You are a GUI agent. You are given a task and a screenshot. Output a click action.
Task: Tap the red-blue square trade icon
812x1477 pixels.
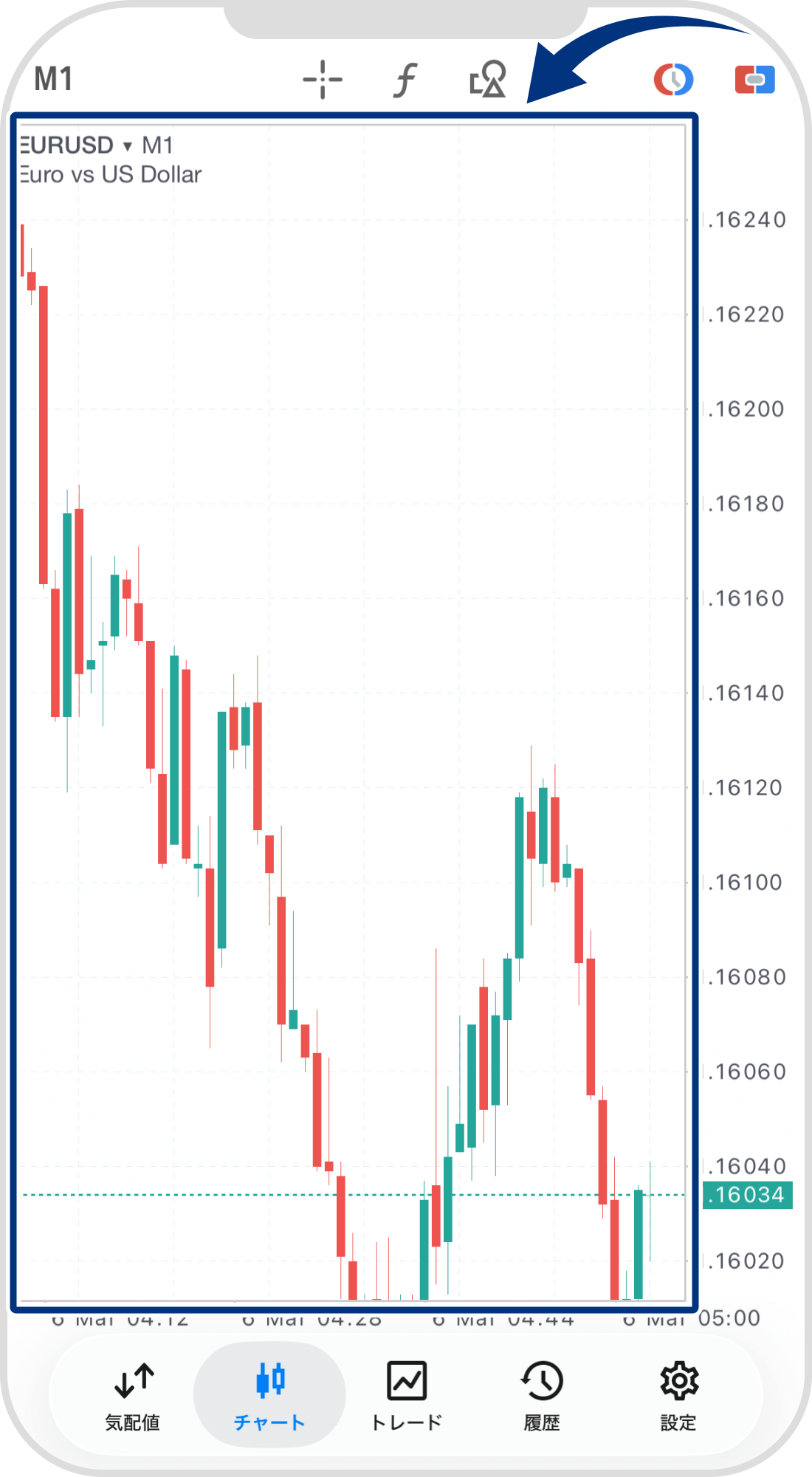(x=754, y=80)
